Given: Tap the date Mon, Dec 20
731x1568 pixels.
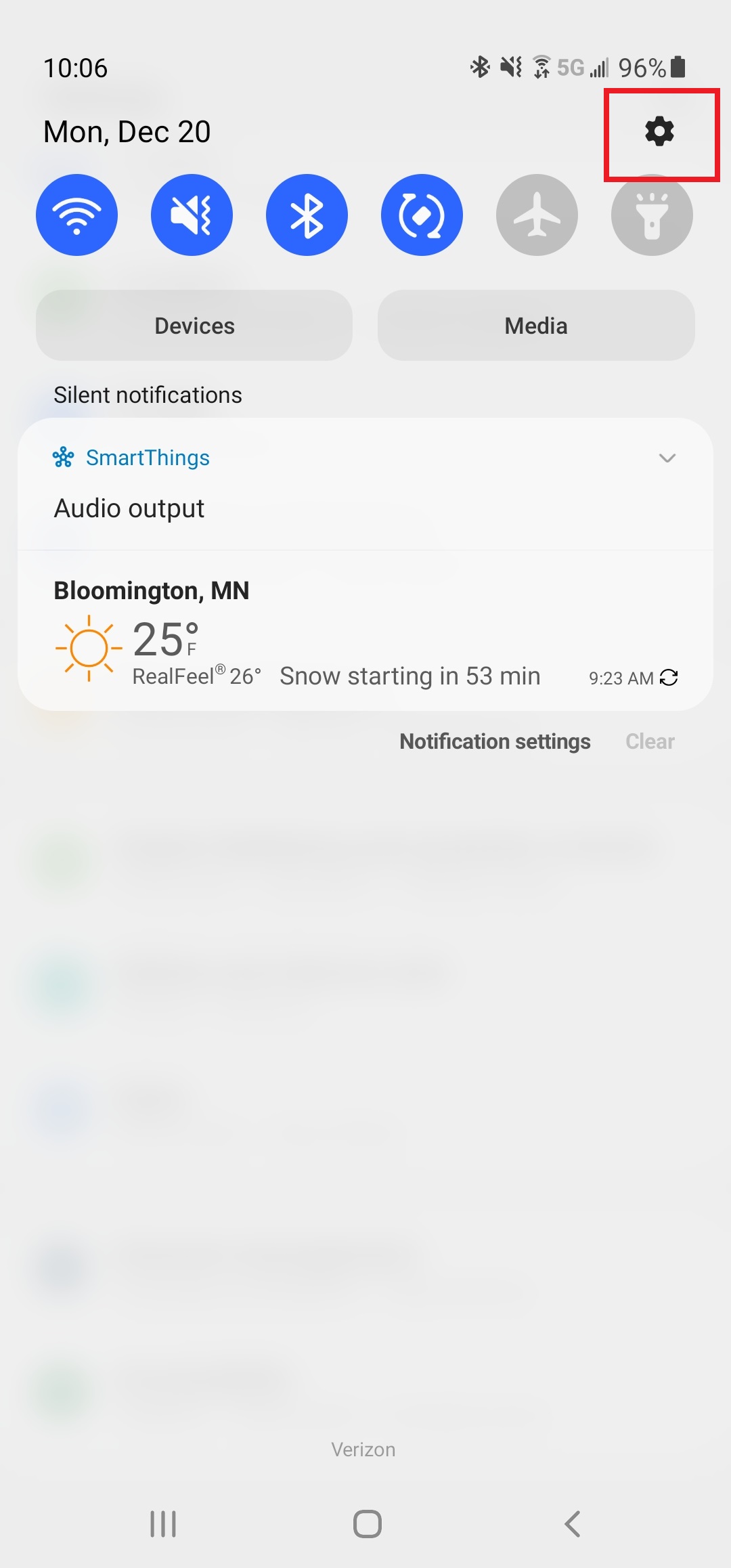Looking at the screenshot, I should click(127, 131).
